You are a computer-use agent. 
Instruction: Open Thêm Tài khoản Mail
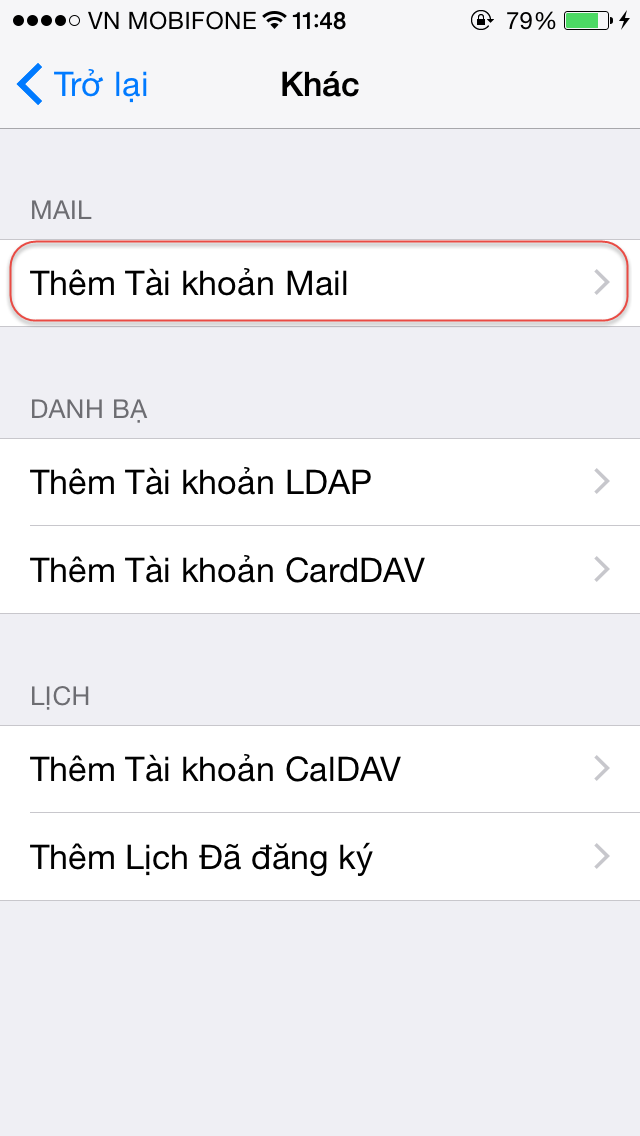tap(320, 283)
